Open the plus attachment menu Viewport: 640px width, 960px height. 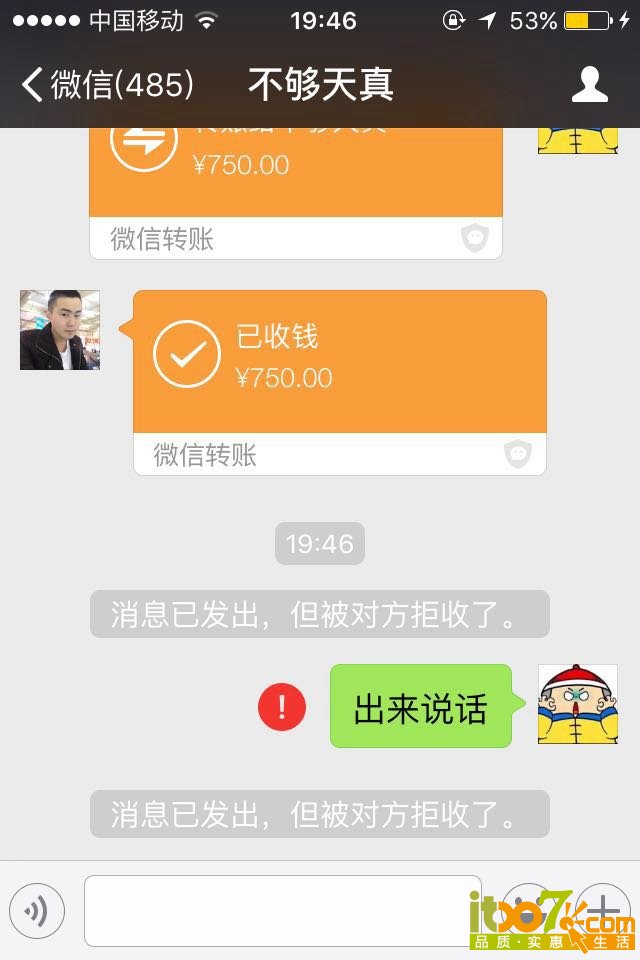(x=603, y=910)
